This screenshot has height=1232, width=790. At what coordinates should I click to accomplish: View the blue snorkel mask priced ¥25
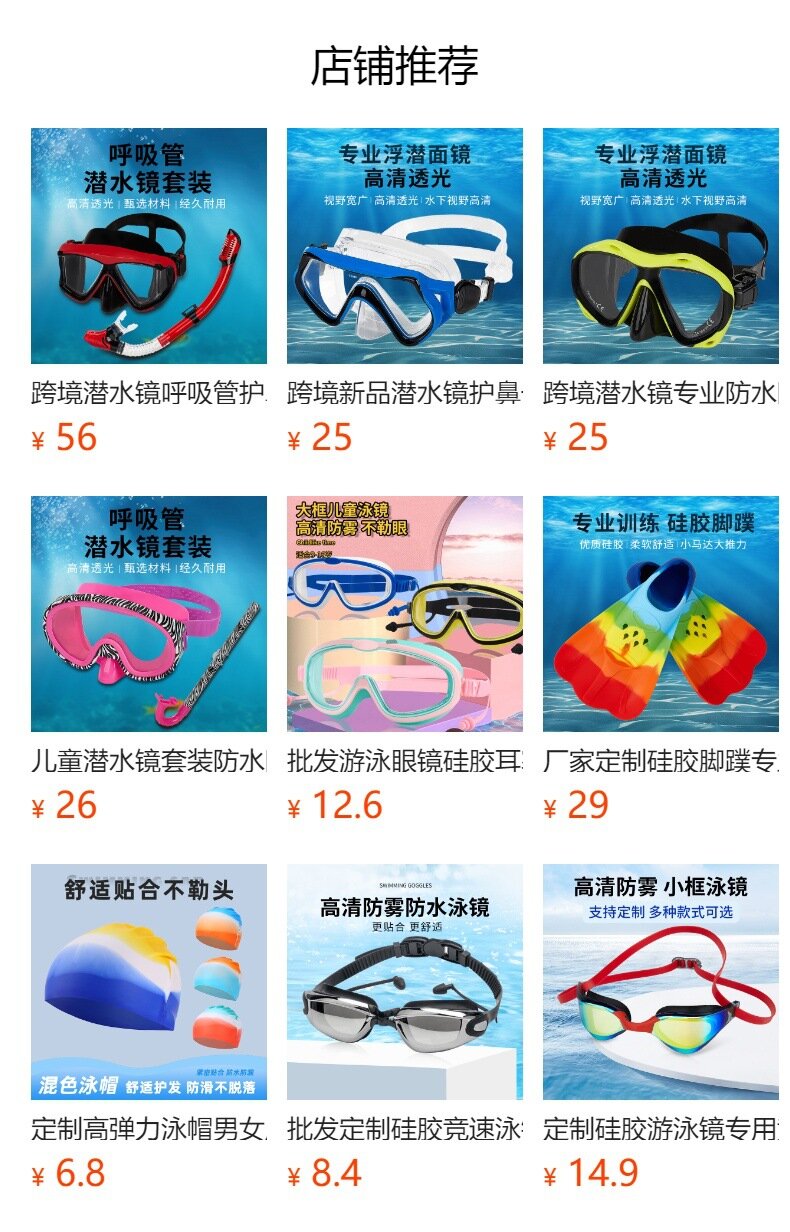[405, 246]
